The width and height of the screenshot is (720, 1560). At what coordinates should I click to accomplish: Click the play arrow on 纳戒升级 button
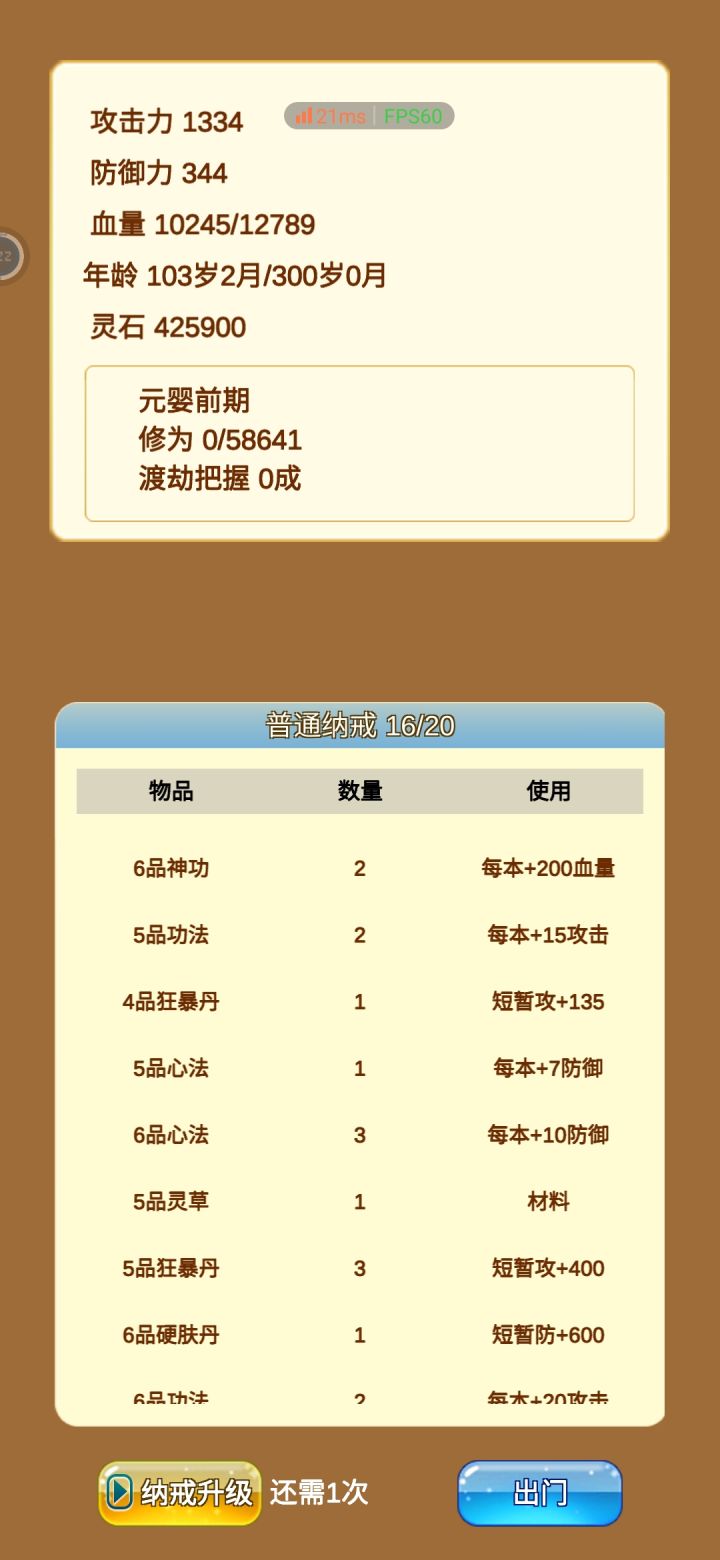coord(122,1492)
